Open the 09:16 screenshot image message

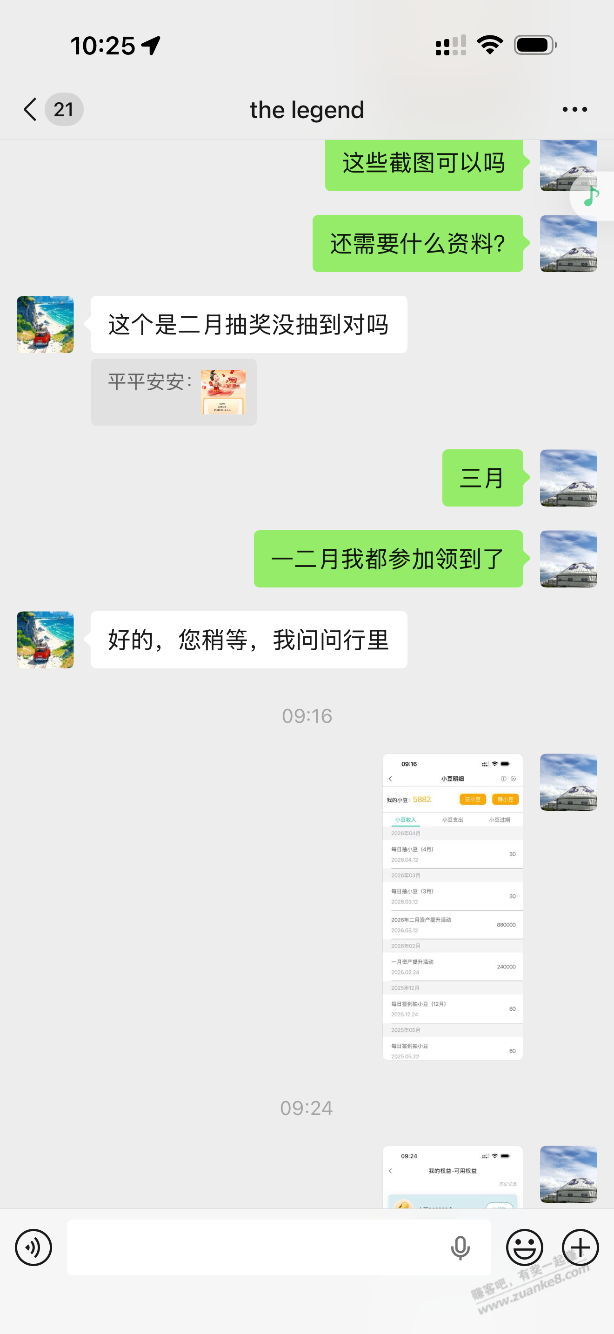[452, 907]
